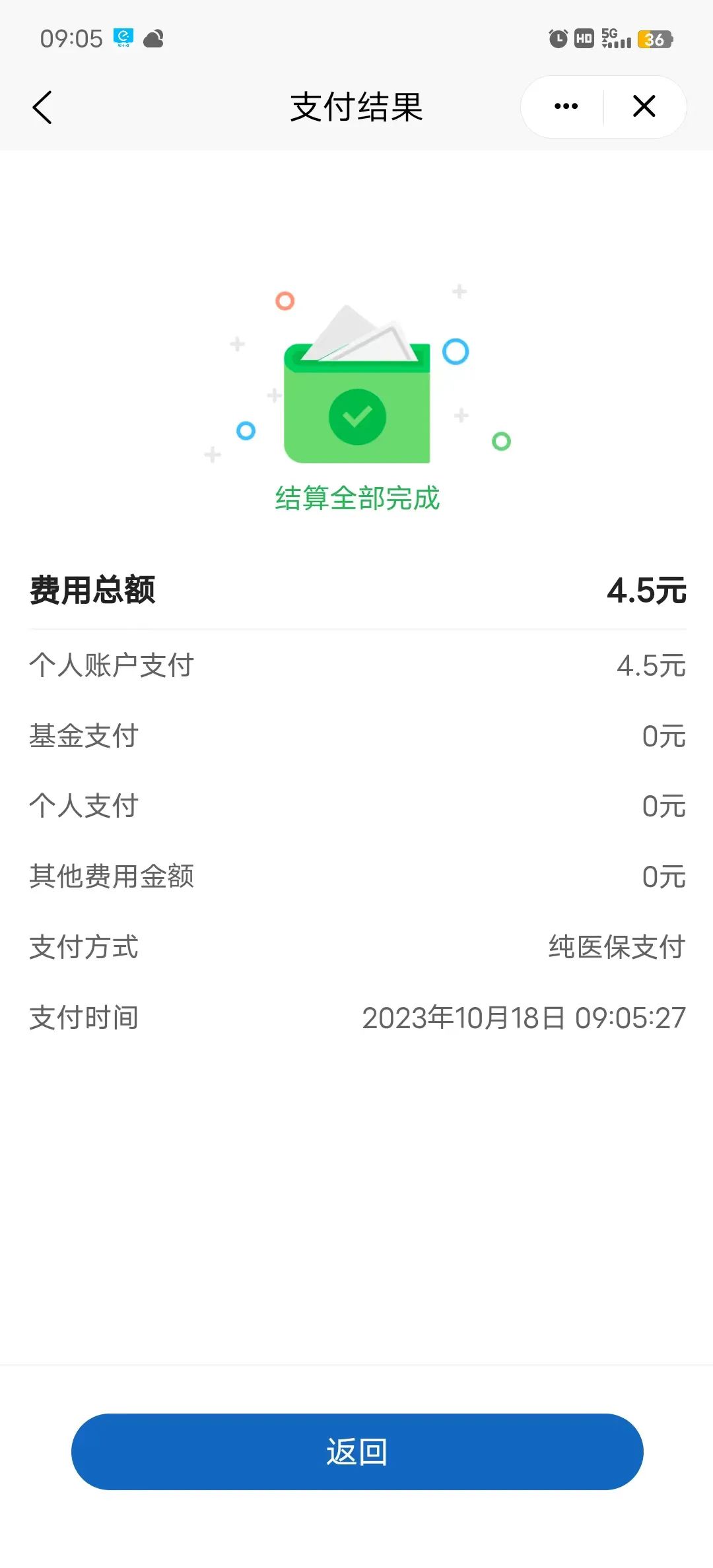Viewport: 713px width, 1568px height.
Task: Open the three-dot more options menu
Action: tap(566, 106)
